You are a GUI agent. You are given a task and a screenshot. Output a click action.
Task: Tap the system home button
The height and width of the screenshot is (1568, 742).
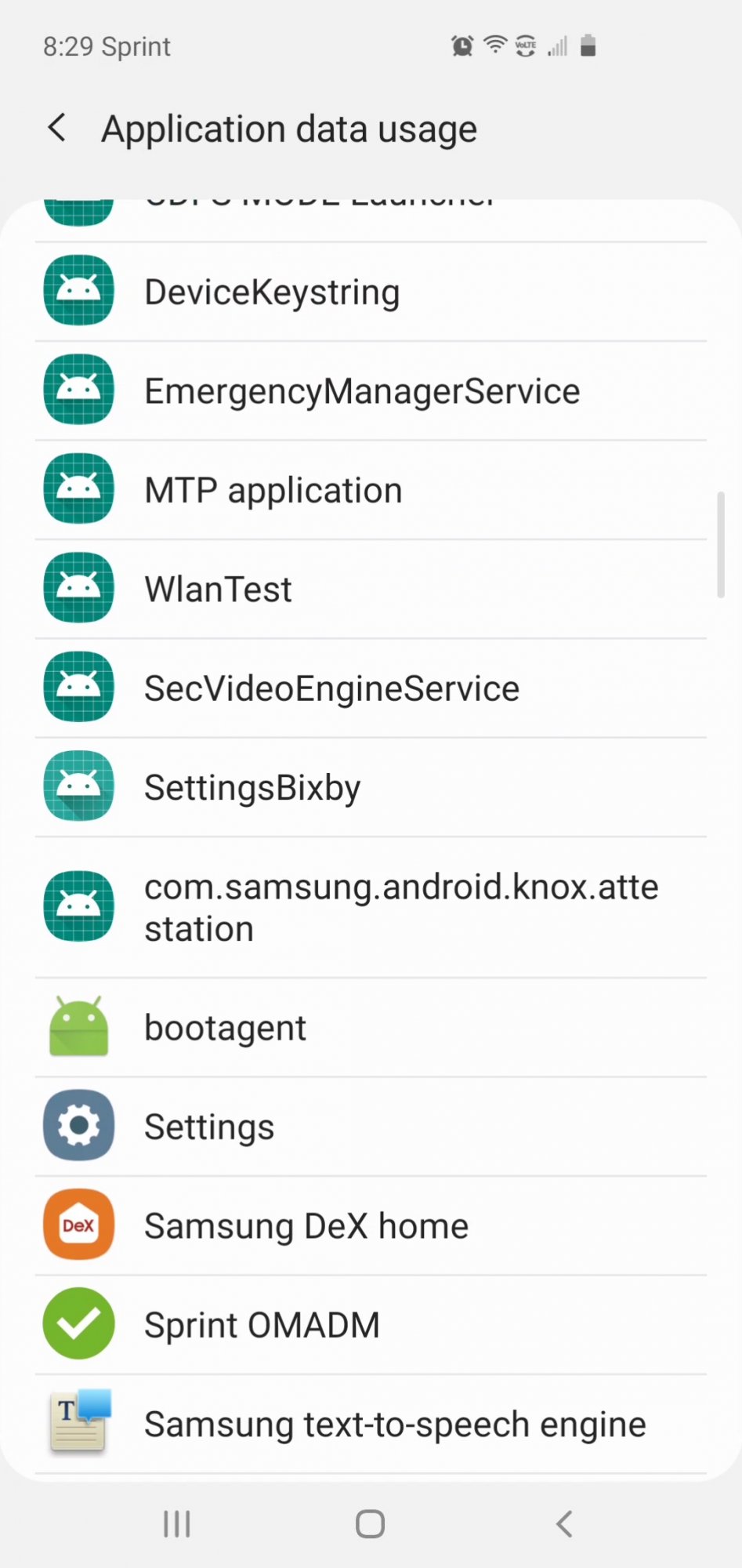pos(370,1524)
